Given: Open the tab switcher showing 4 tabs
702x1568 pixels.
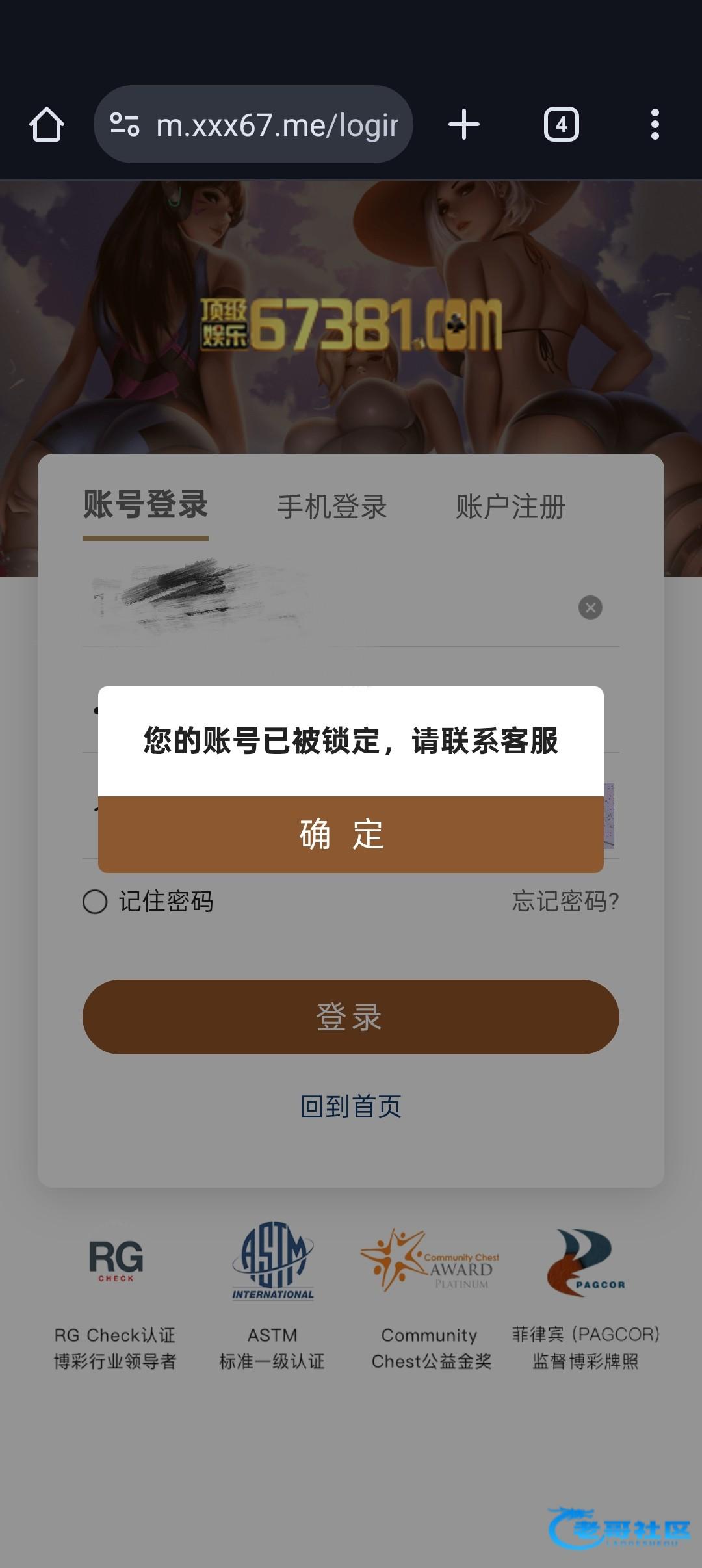Looking at the screenshot, I should click(x=561, y=125).
